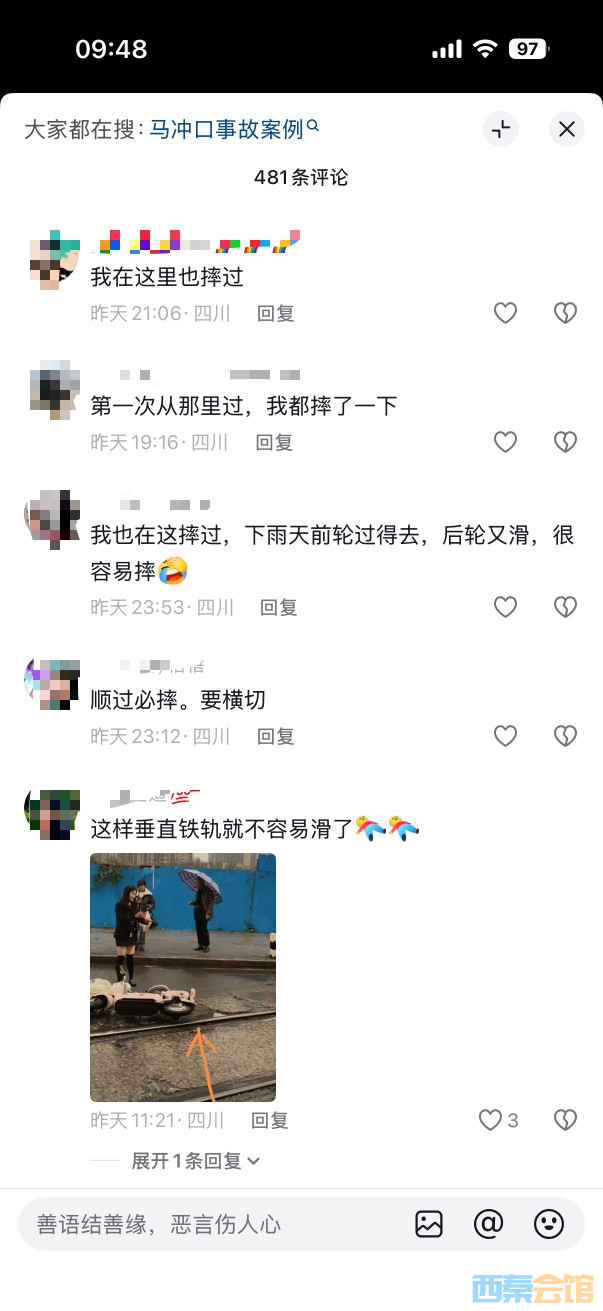Like the comment 我在这里也摔过
This screenshot has width=603, height=1311.
[505, 313]
